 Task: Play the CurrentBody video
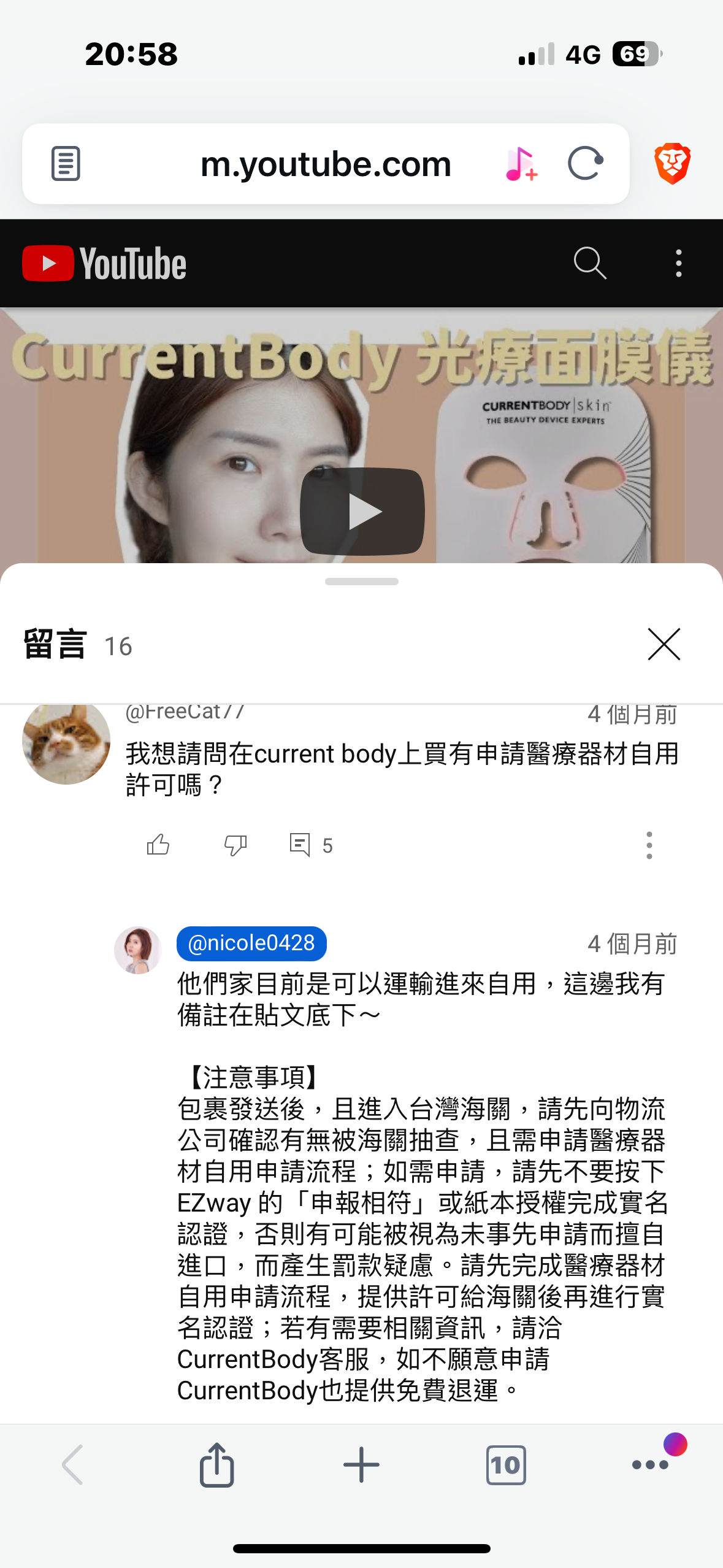click(x=362, y=511)
